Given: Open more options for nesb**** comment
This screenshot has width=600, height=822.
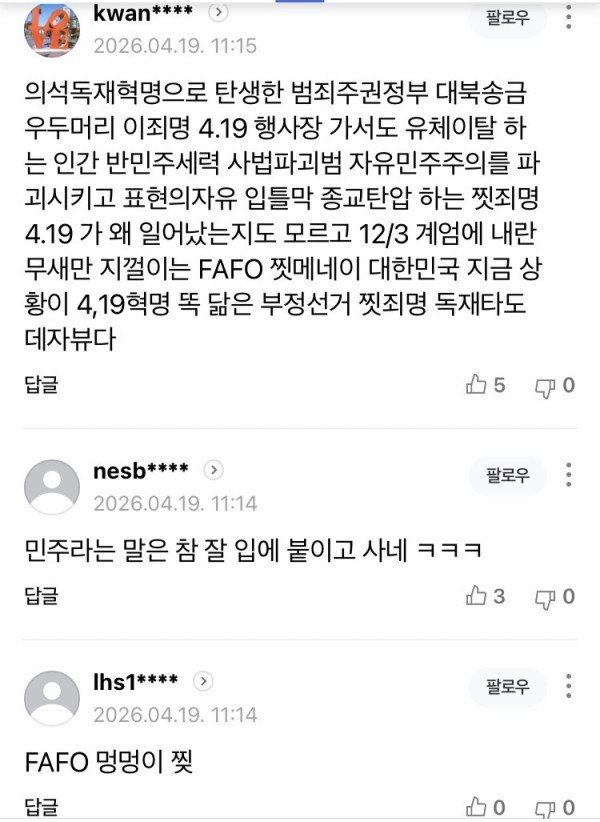Looking at the screenshot, I should (568, 475).
